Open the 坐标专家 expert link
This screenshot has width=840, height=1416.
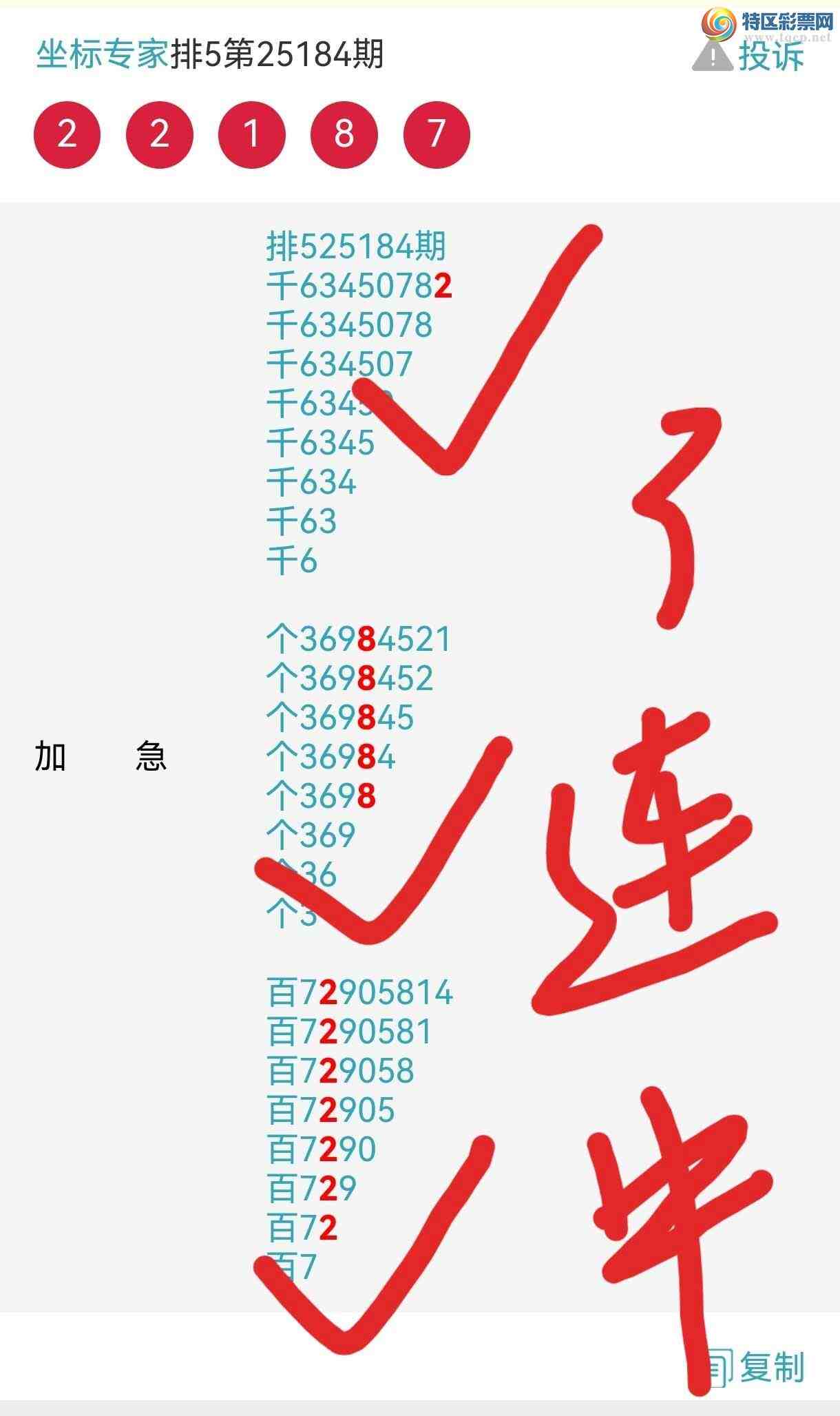[102, 54]
